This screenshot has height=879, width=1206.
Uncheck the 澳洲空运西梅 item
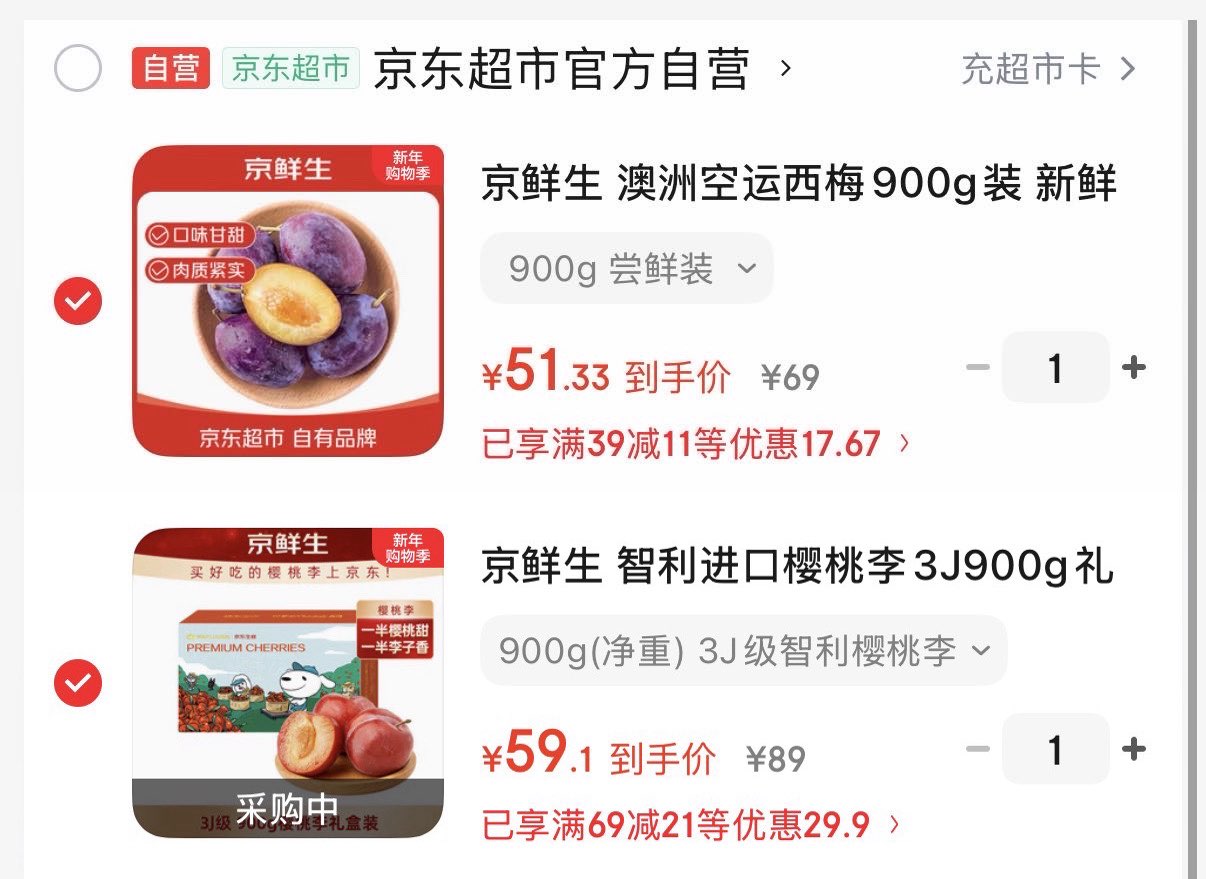(x=78, y=300)
